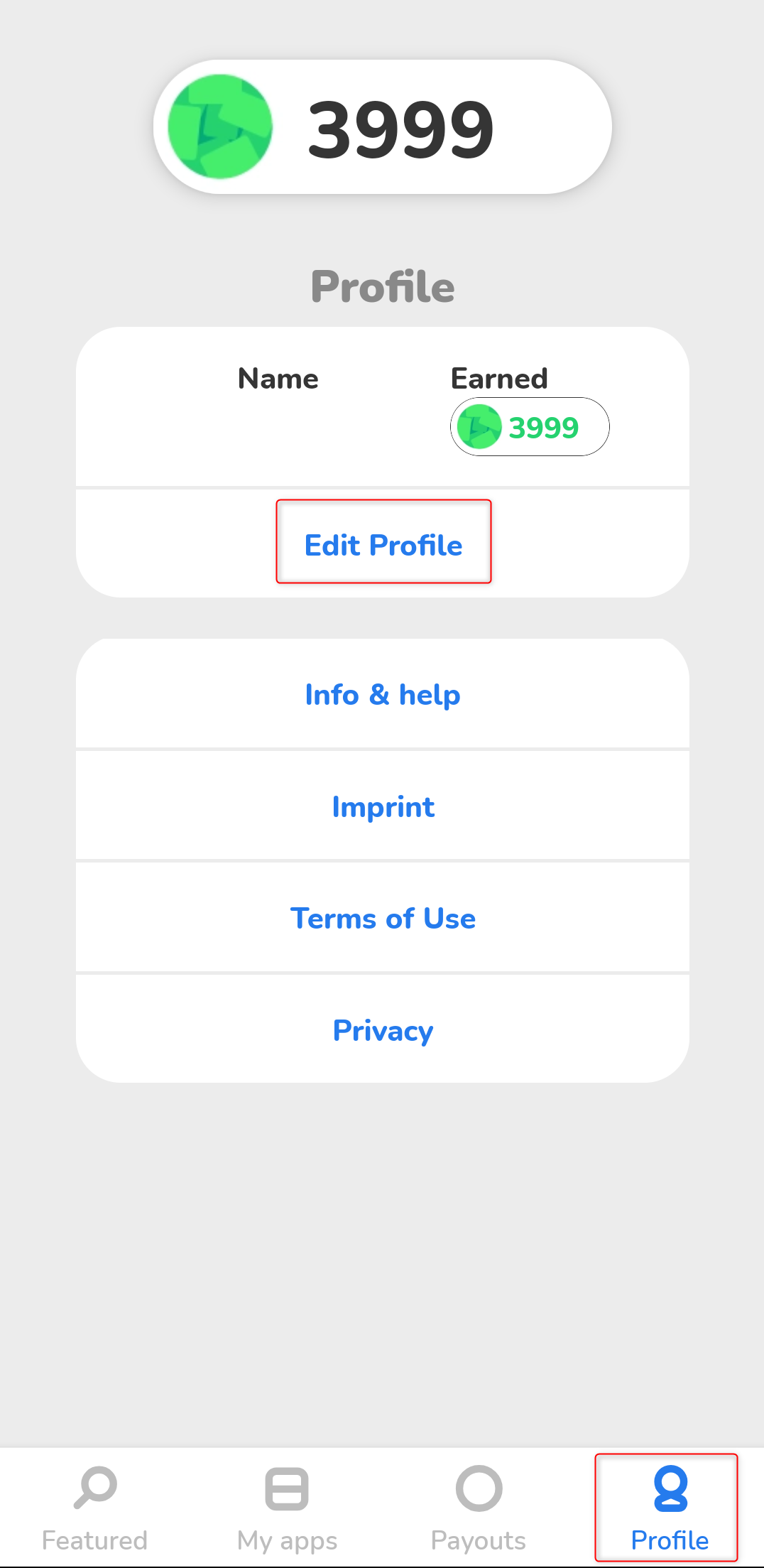Click the Earned column header
The image size is (764, 1568).
(x=499, y=378)
